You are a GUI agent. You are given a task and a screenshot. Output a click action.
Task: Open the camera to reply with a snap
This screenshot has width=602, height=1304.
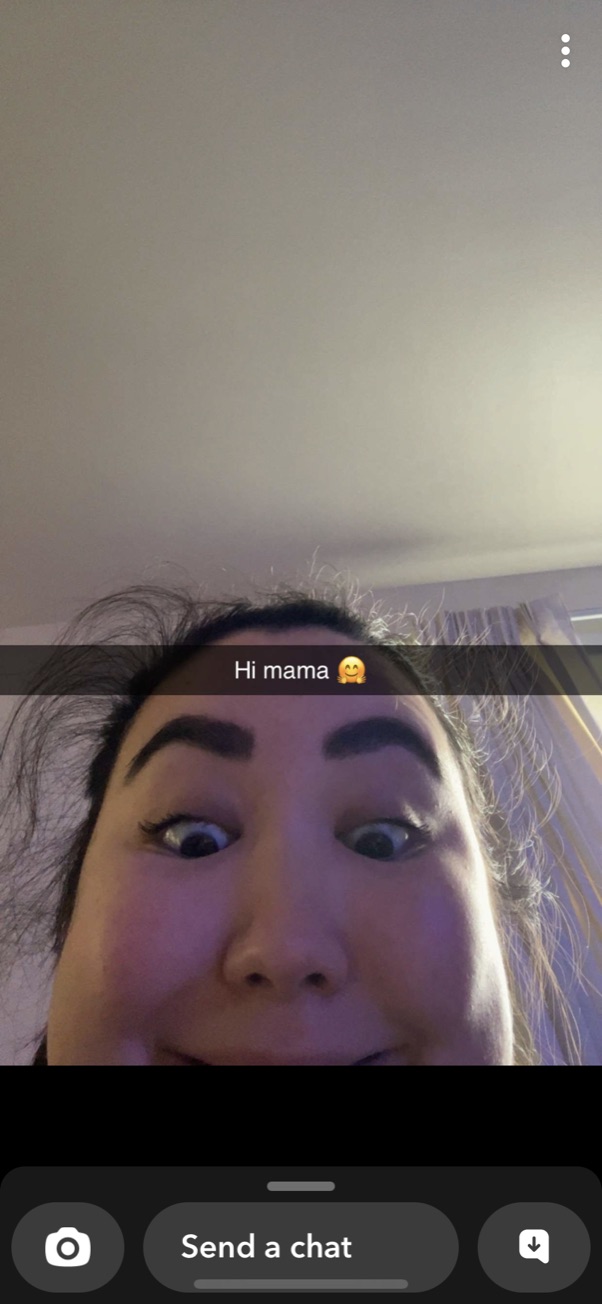(x=68, y=1247)
